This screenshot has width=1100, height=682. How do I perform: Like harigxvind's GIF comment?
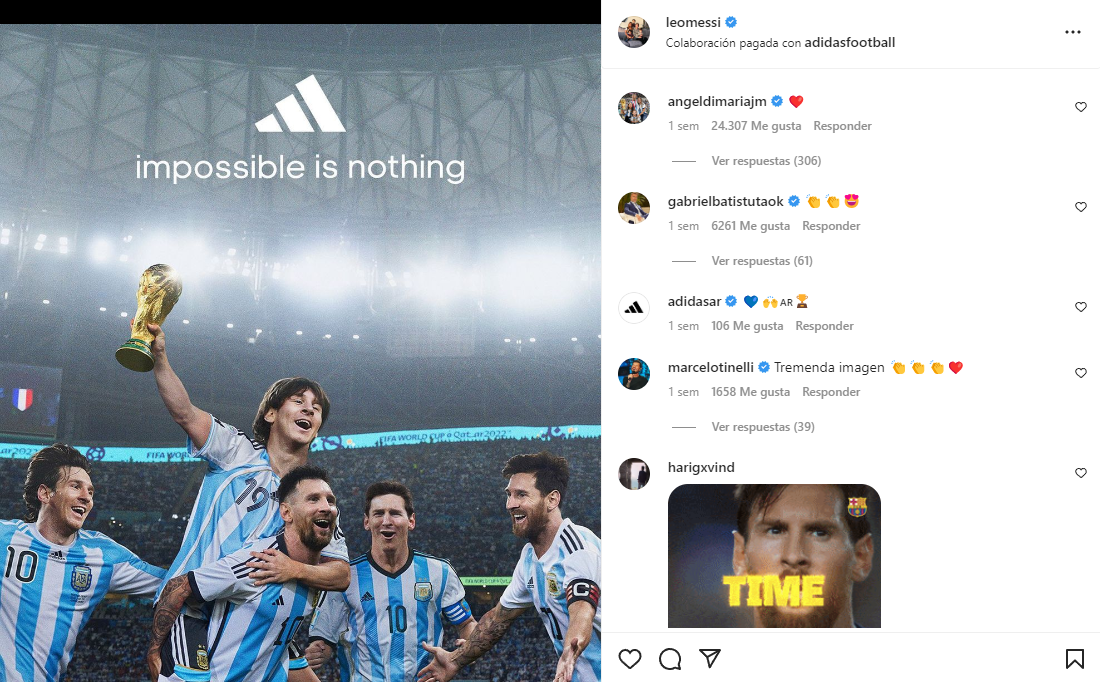click(1080, 473)
